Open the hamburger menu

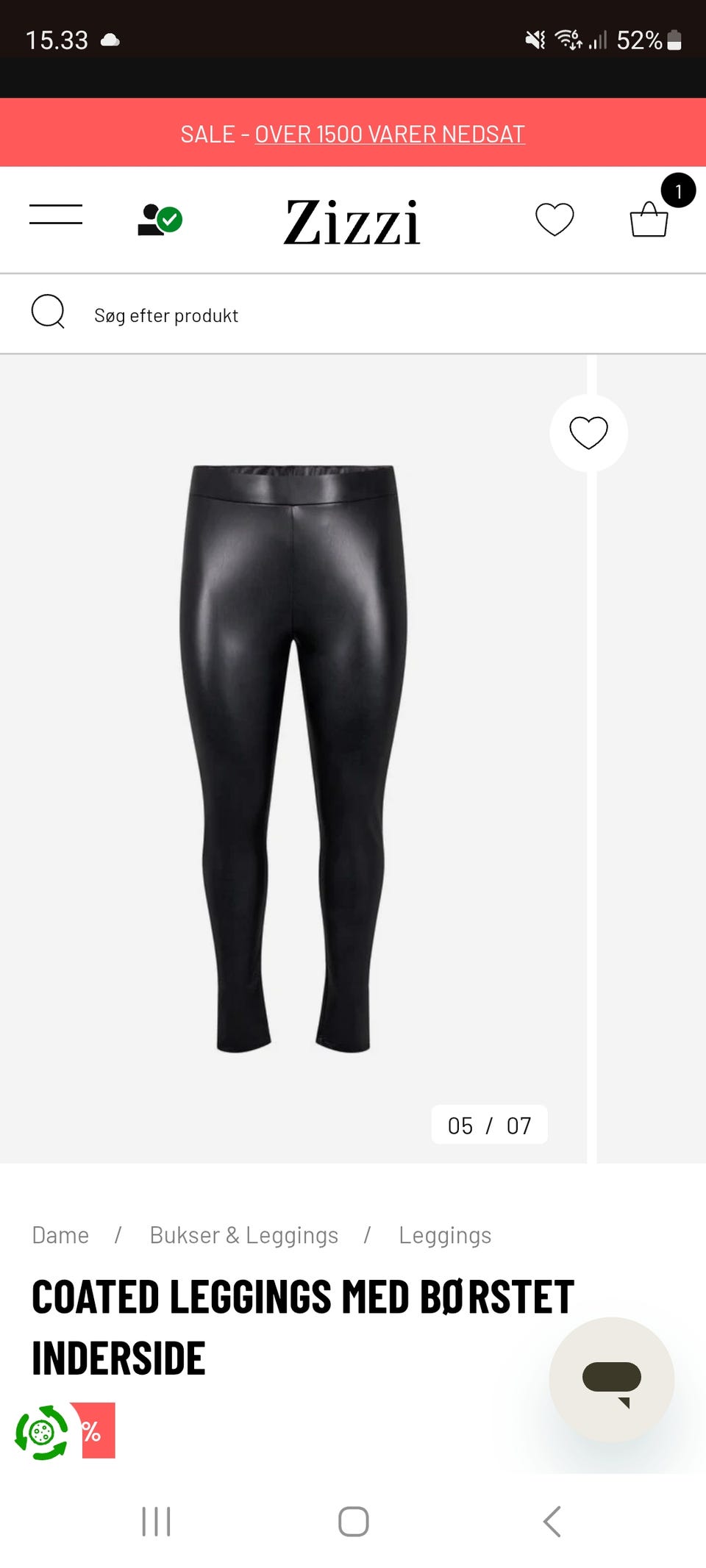(56, 215)
